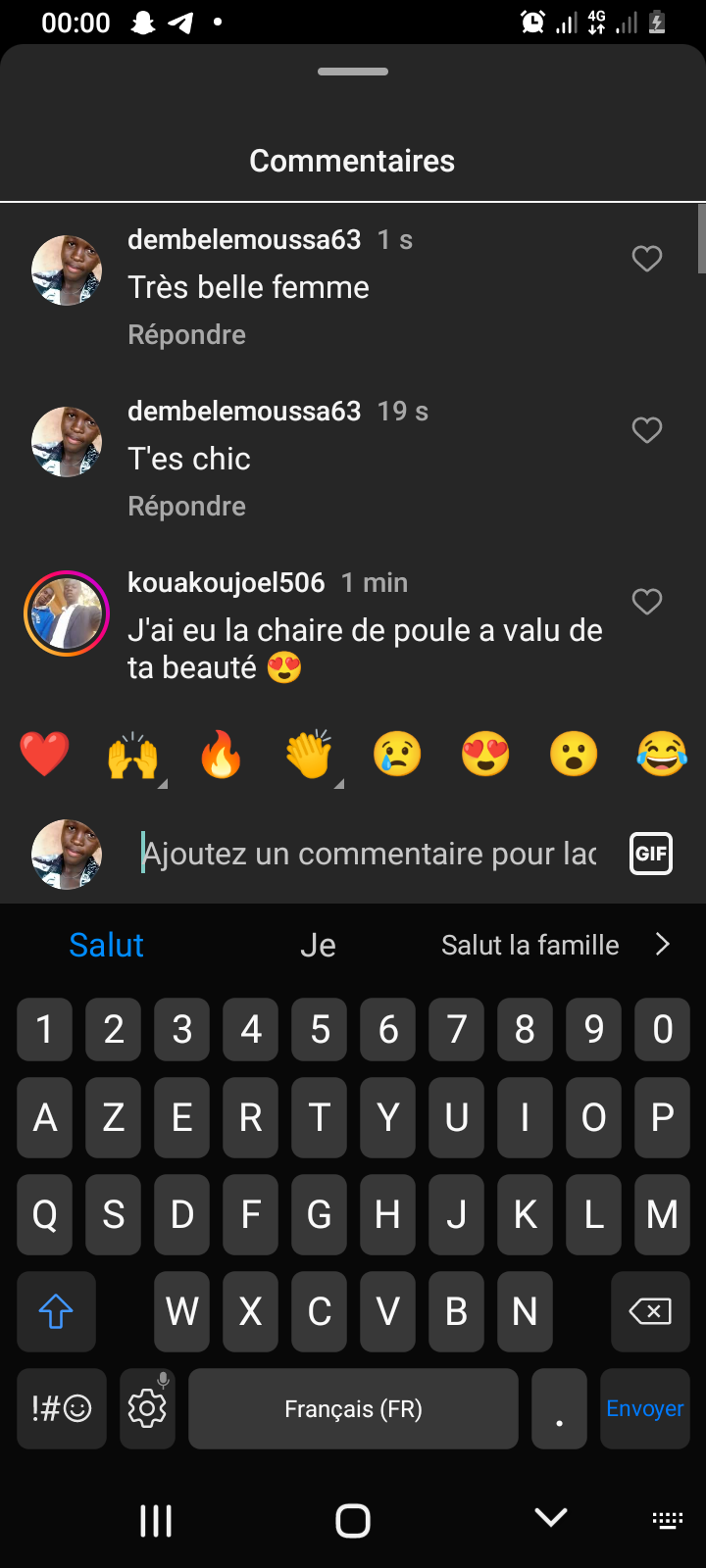Insert the heart-eyes emoji in the quick row
Viewport: 706px width, 1568px height.
point(485,755)
